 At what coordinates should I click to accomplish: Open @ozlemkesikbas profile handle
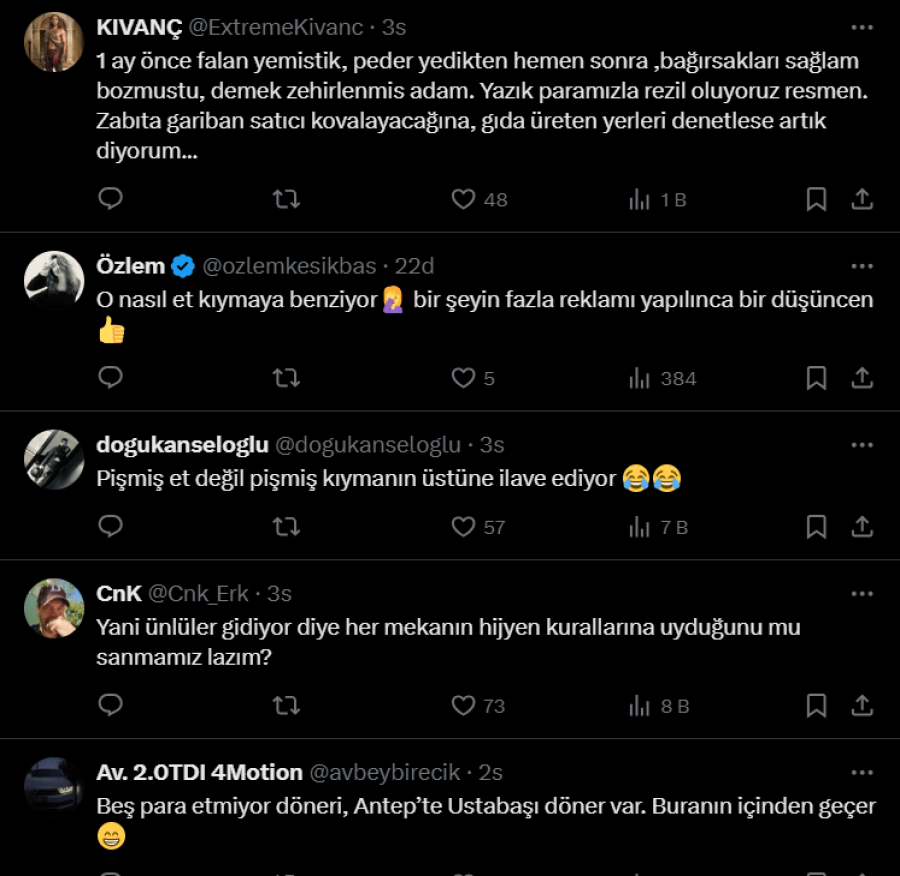tap(290, 266)
